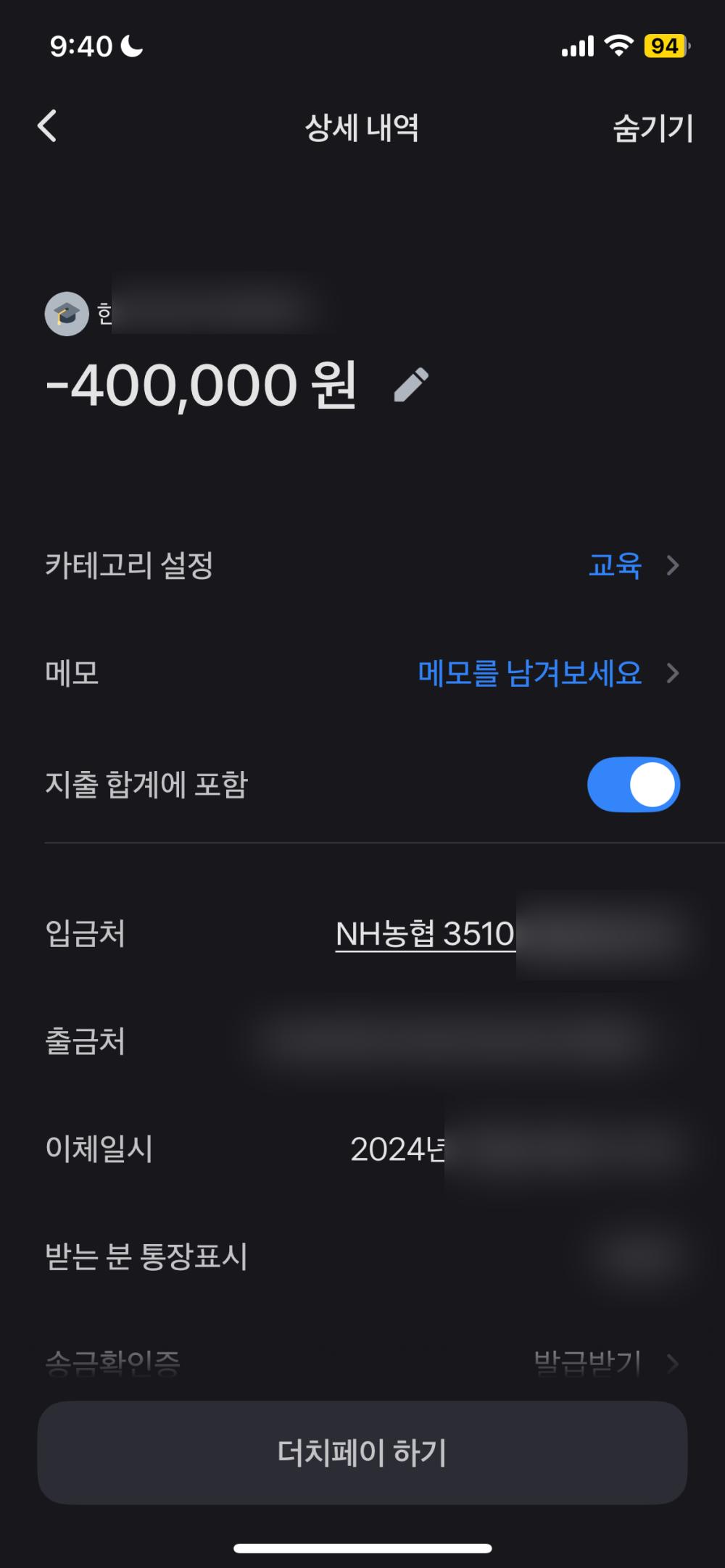Open 카테고리 설정 row showing 교육

(x=362, y=565)
